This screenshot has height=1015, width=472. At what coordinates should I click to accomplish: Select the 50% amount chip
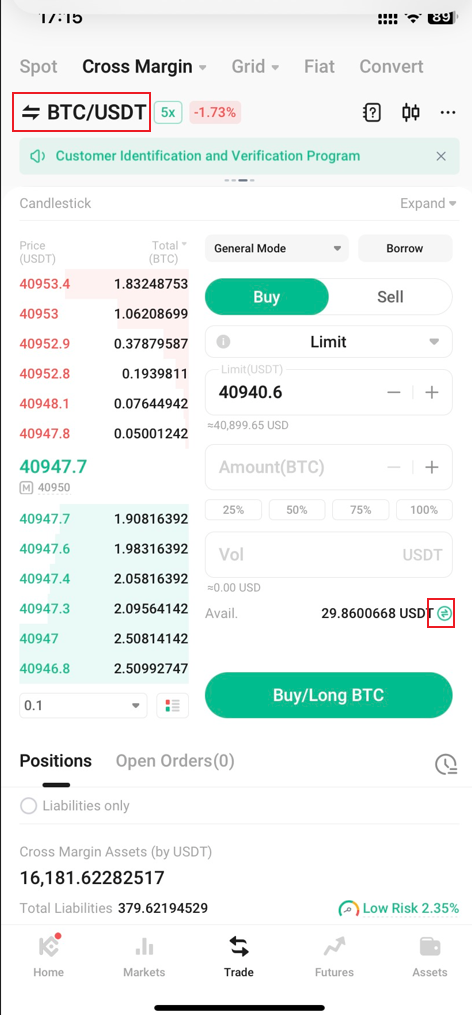(x=297, y=510)
